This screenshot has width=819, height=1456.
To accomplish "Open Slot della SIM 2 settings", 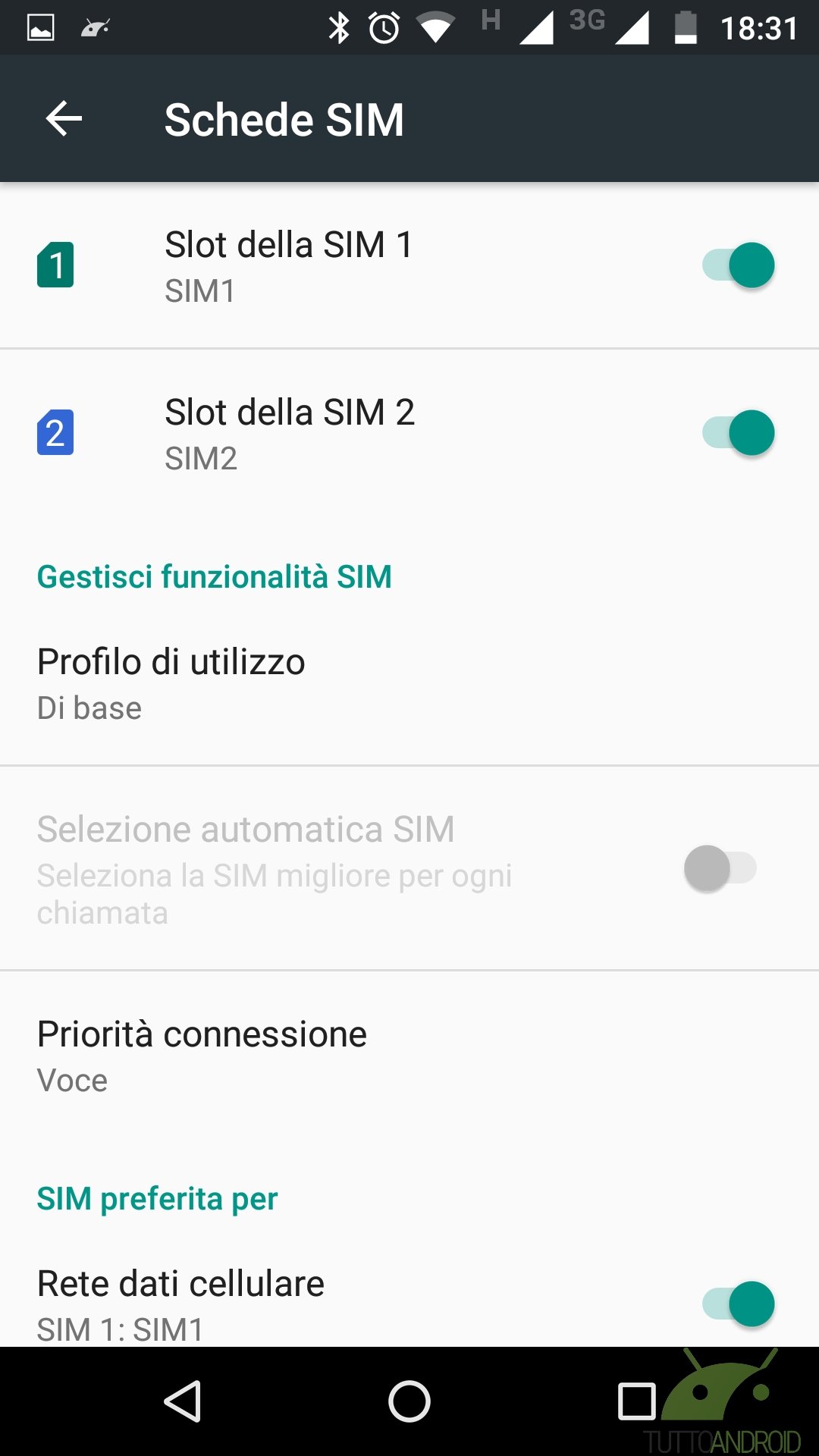I will (409, 433).
